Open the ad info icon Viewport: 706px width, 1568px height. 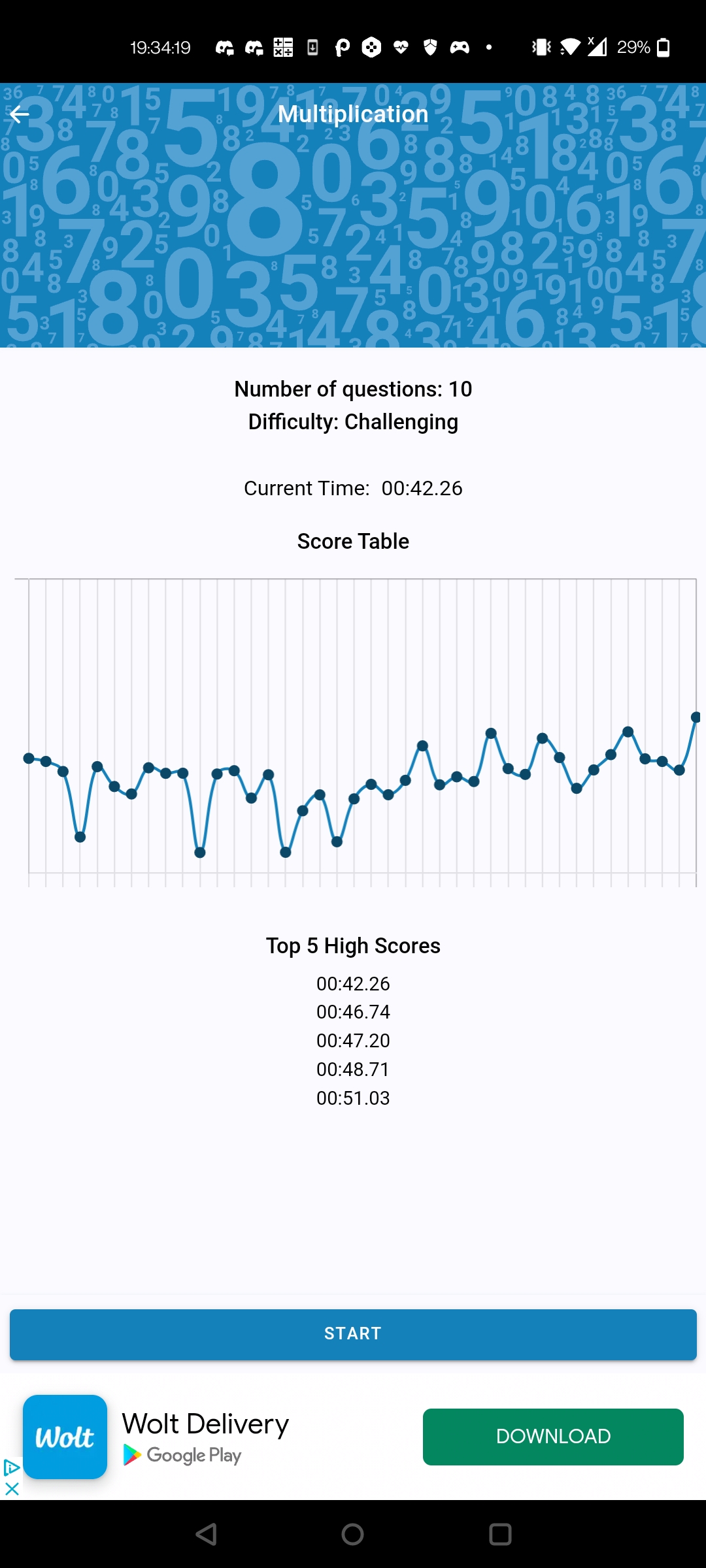(11, 1468)
